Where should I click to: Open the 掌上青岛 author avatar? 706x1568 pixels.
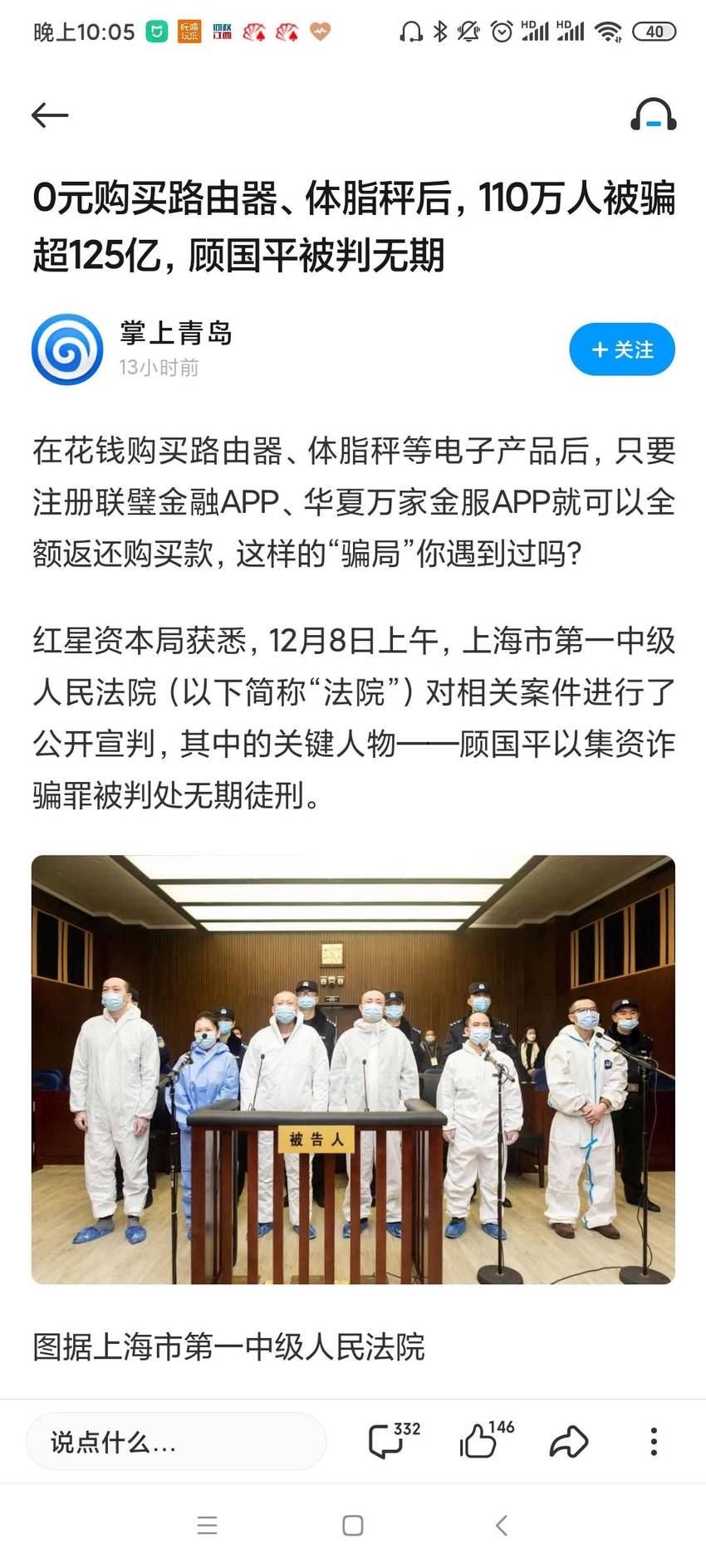[67, 349]
